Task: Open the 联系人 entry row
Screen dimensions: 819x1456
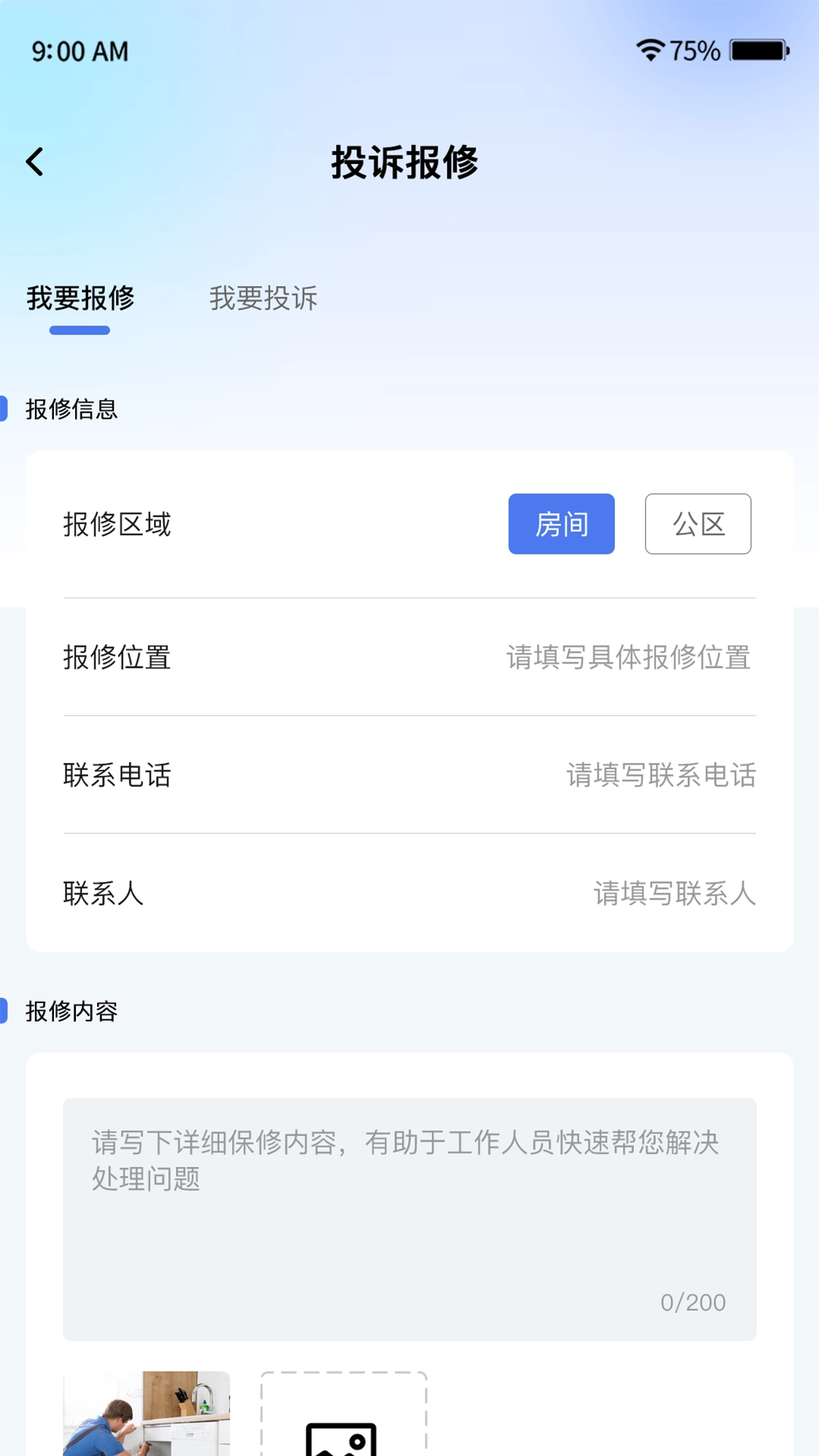Action: [x=409, y=894]
